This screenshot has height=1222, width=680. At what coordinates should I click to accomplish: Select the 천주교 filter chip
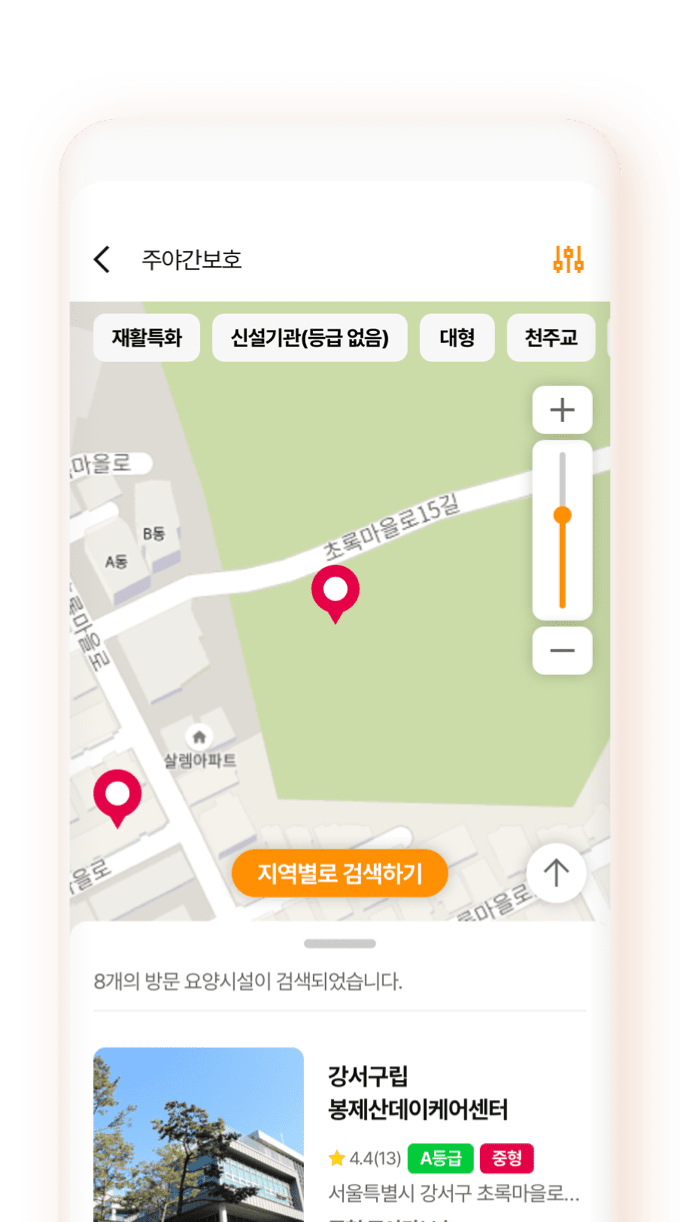coord(551,338)
